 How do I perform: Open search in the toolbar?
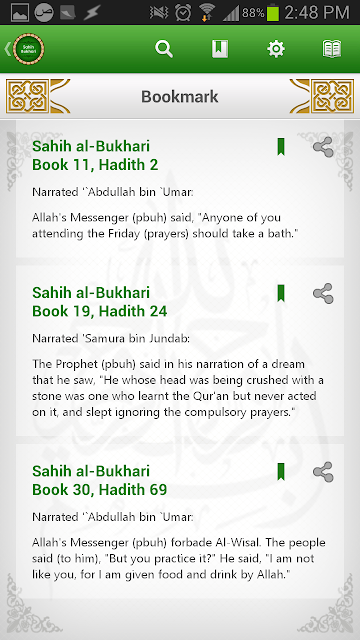pyautogui.click(x=164, y=49)
